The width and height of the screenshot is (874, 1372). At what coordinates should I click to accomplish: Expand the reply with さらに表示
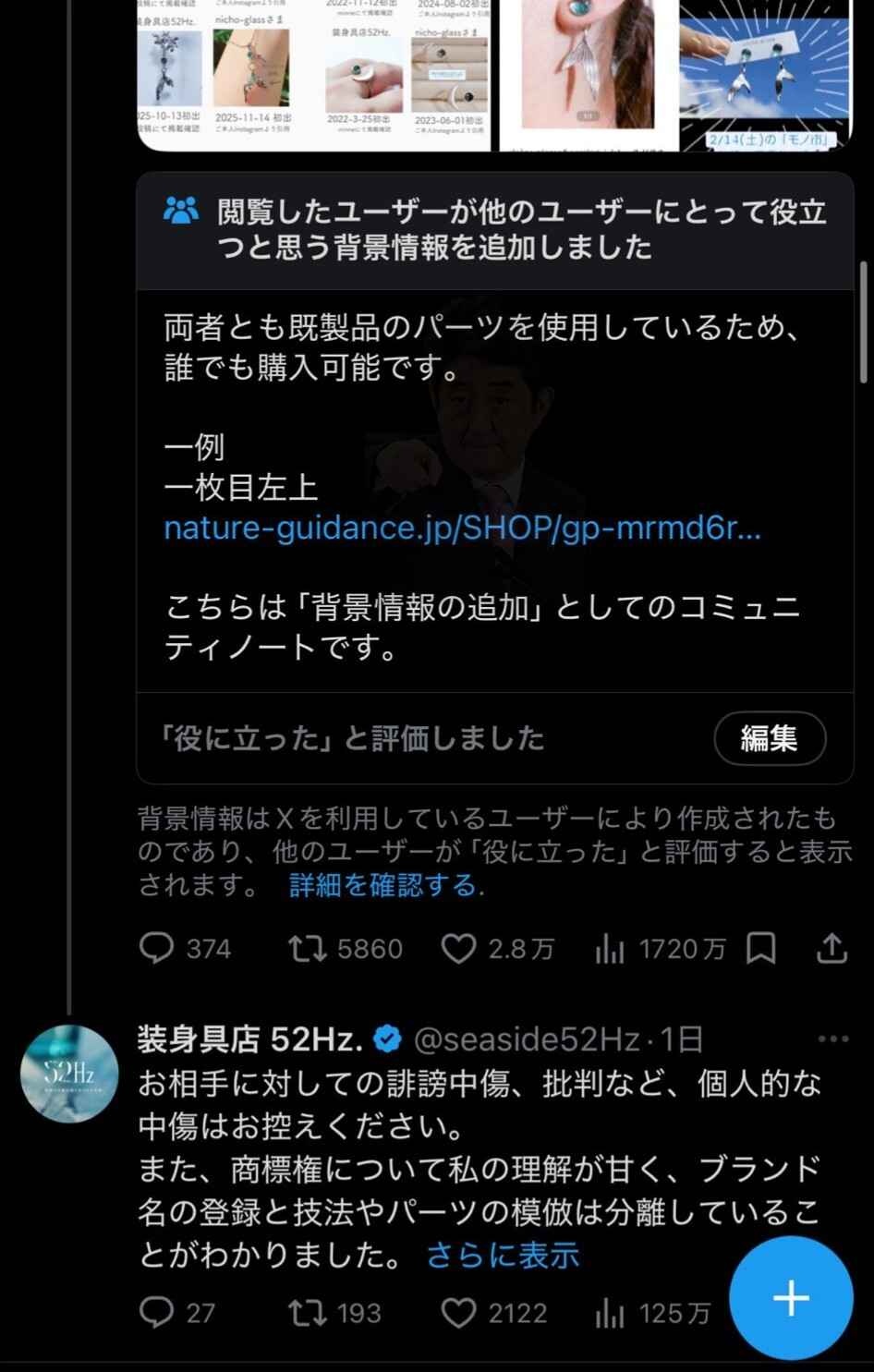503,1256
